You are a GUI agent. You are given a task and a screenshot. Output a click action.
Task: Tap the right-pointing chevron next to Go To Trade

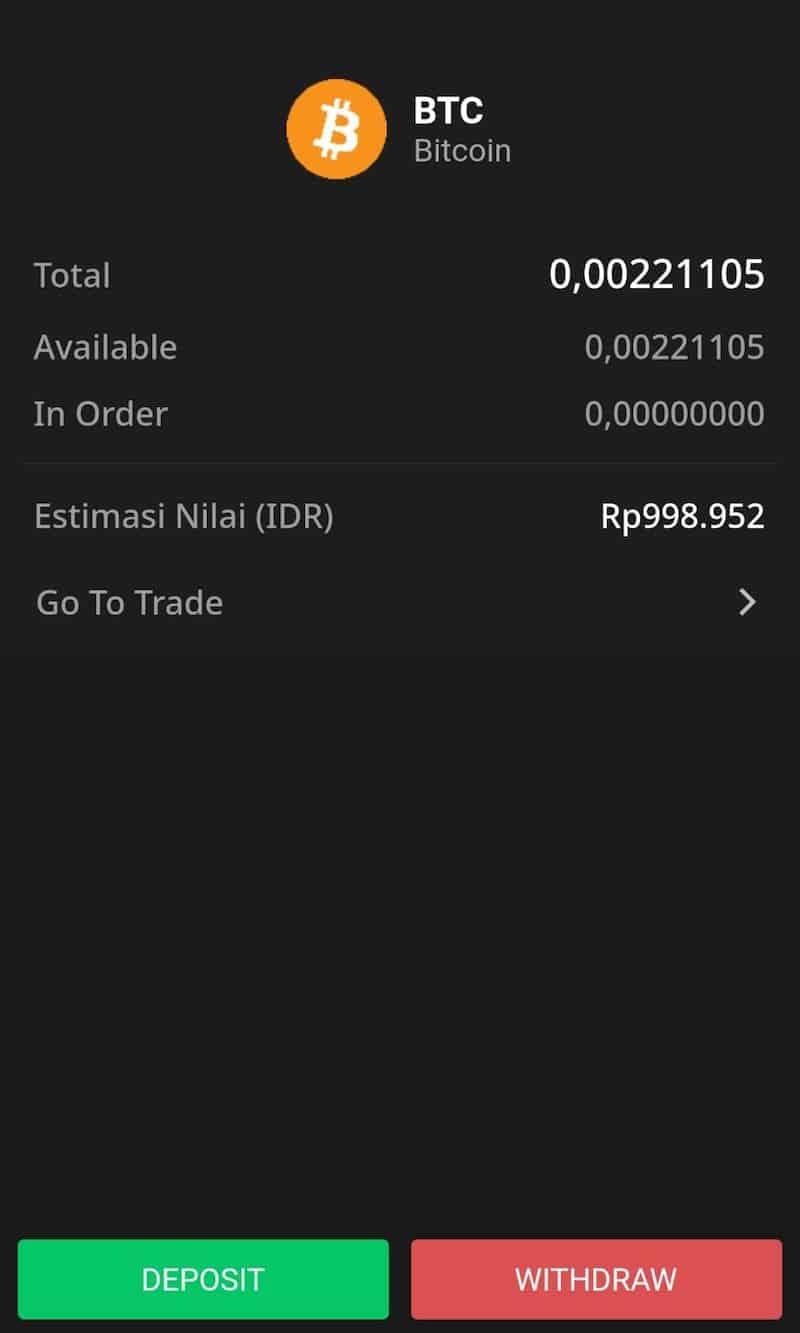pyautogui.click(x=747, y=602)
